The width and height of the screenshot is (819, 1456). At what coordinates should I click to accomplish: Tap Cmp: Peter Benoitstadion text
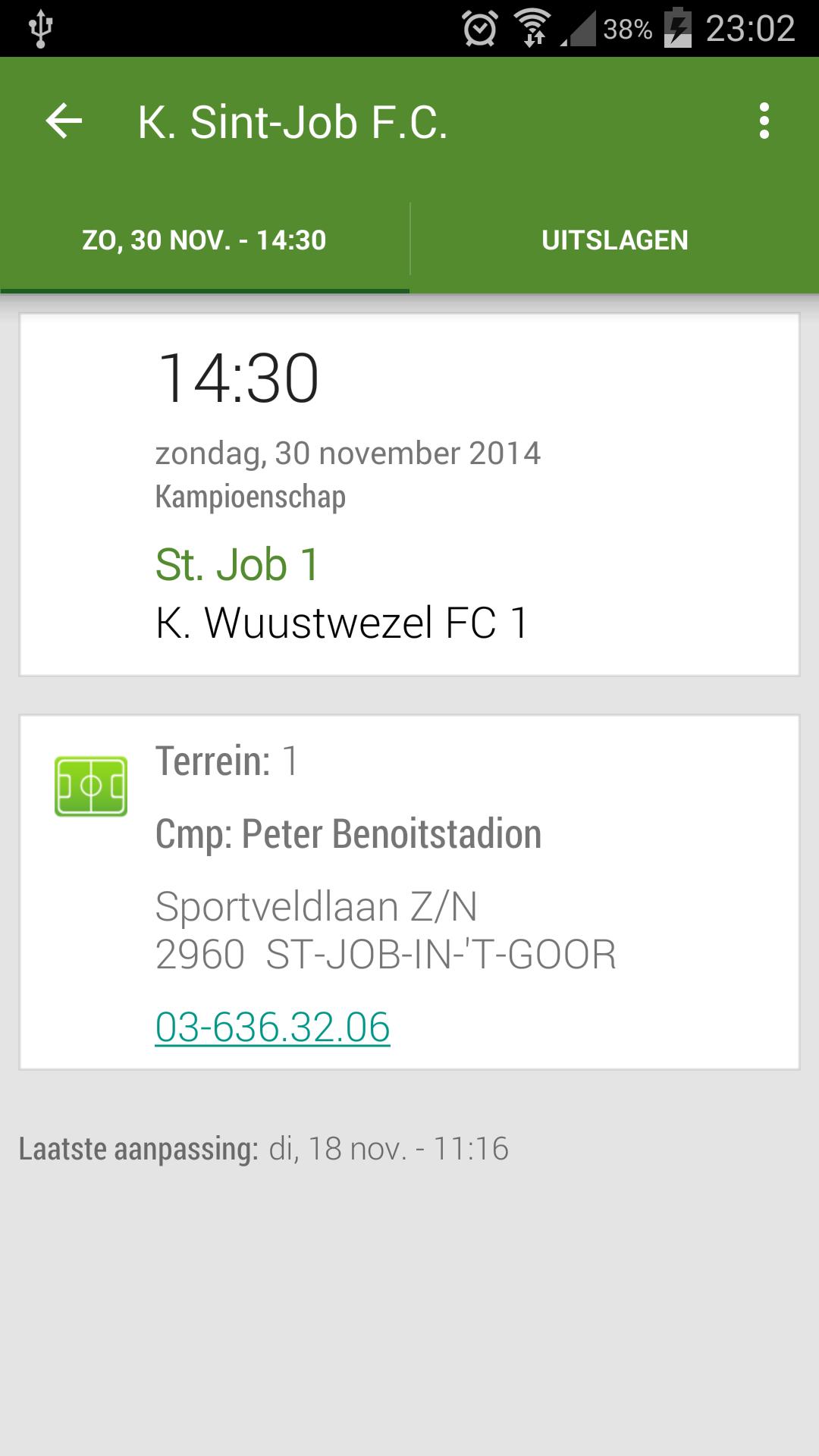[x=348, y=834]
